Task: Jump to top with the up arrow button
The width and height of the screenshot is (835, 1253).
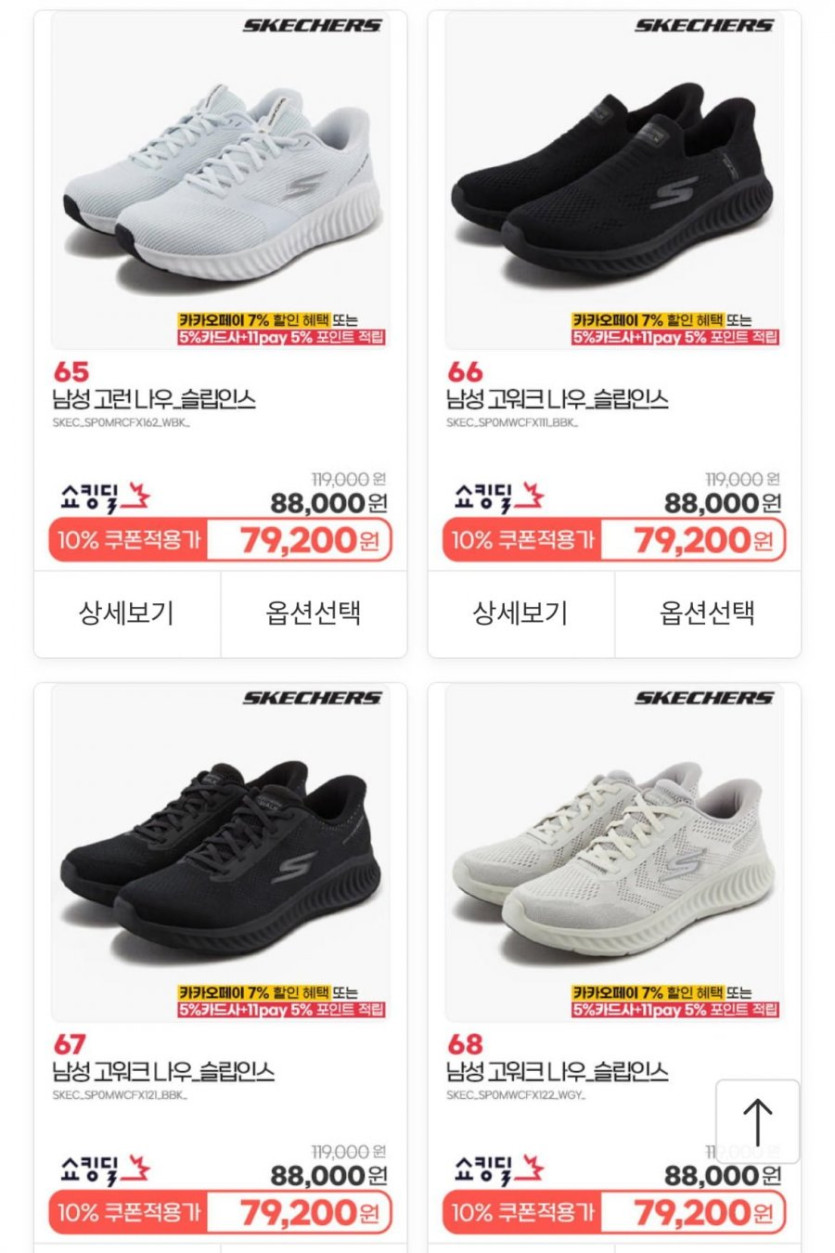Action: click(x=758, y=1121)
